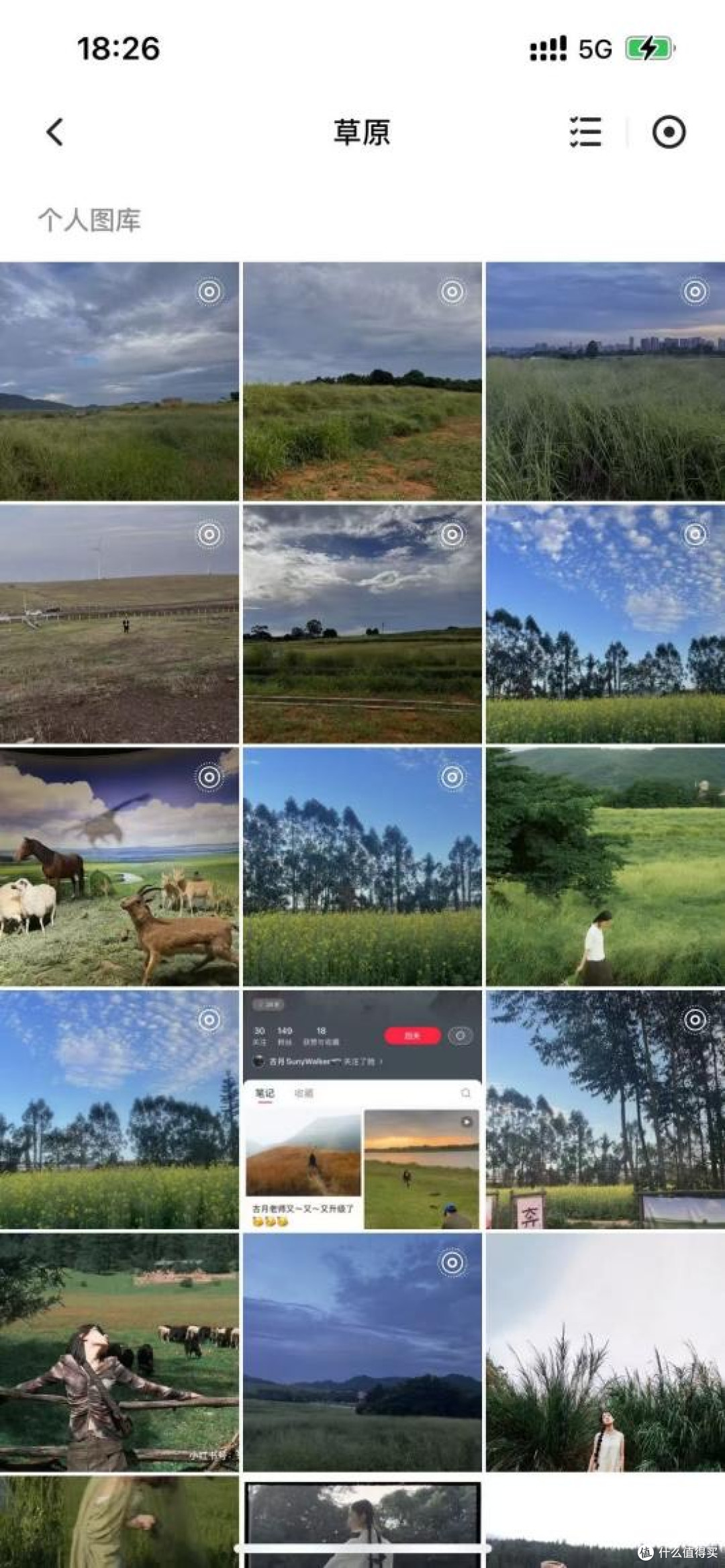Tap the target circle icon in header
Image resolution: width=725 pixels, height=1568 pixels.
(x=669, y=132)
